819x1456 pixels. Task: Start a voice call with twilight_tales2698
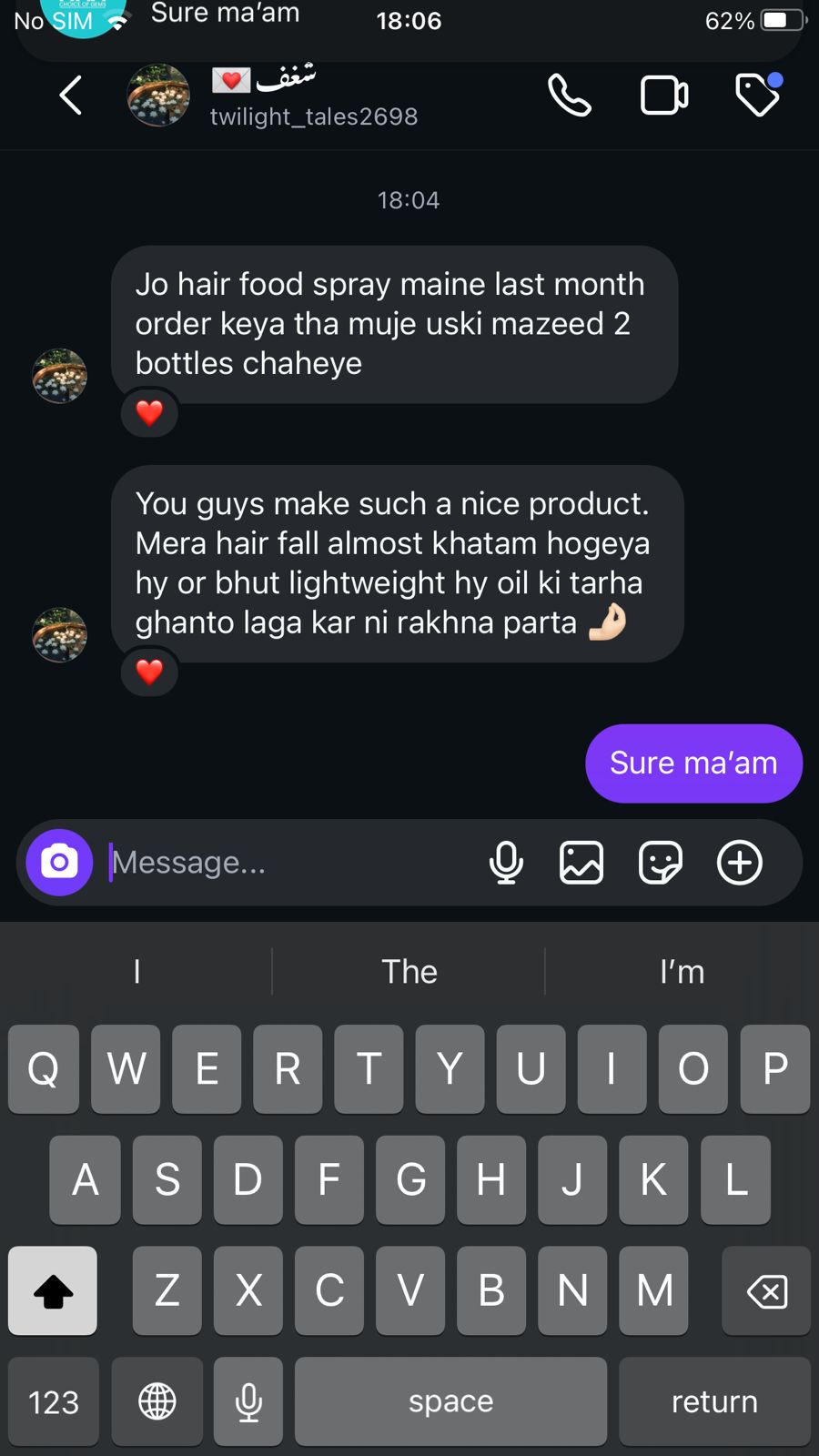(570, 96)
